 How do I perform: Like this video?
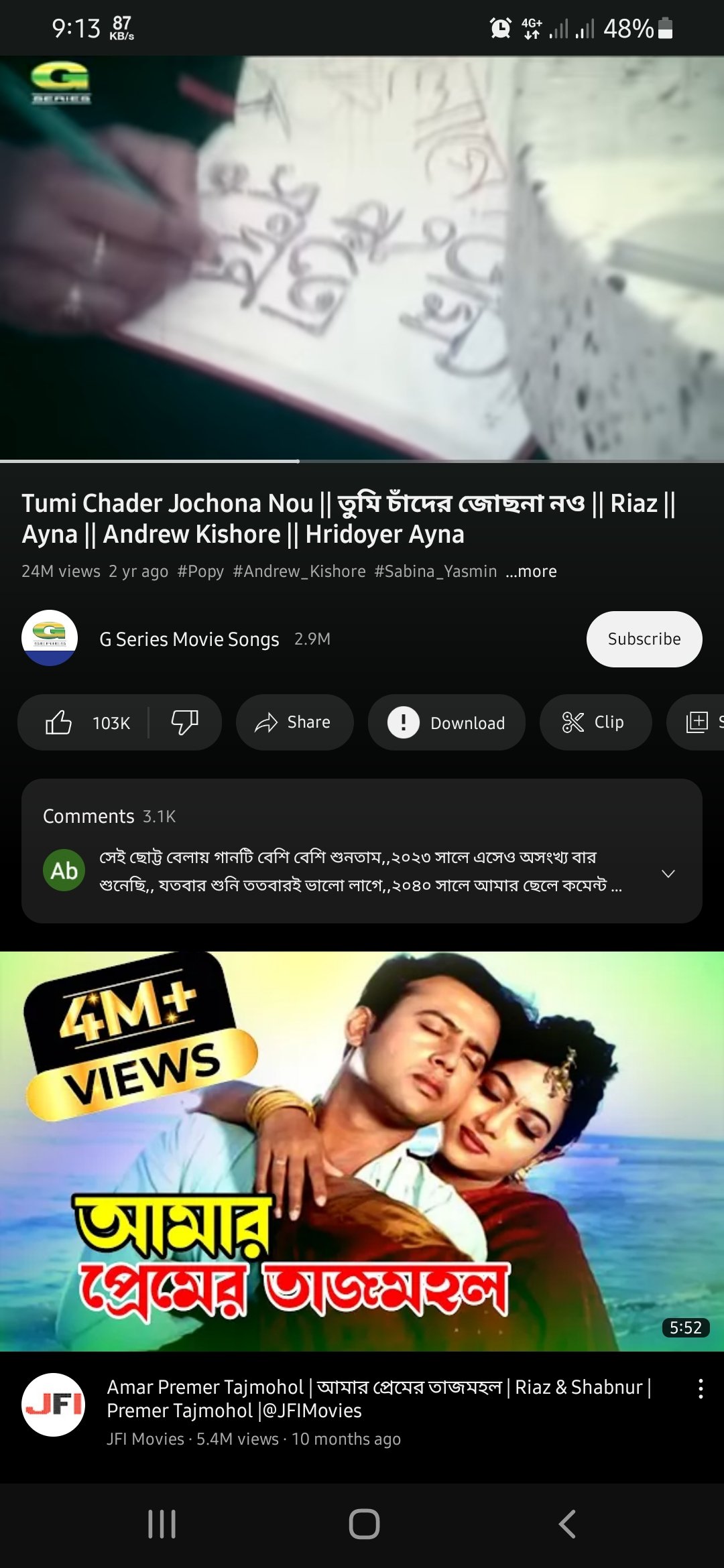86,722
